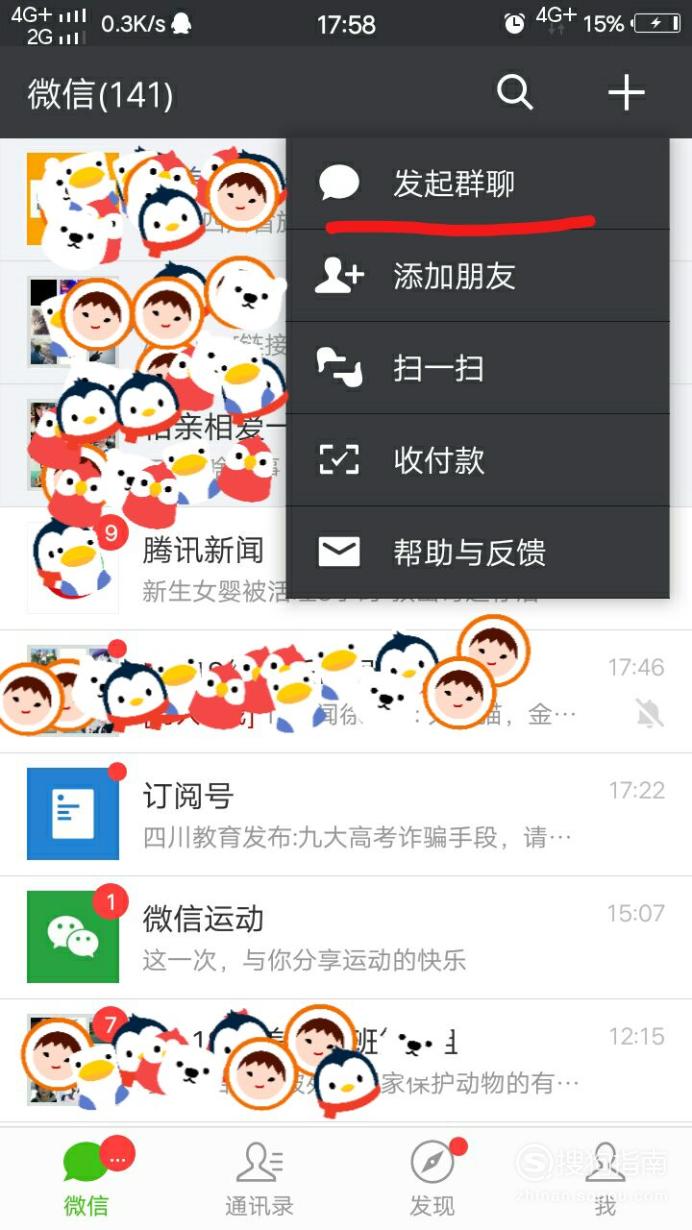This screenshot has height=1230, width=692.
Task: Choose 添加朋友 from the menu
Action: 477,276
